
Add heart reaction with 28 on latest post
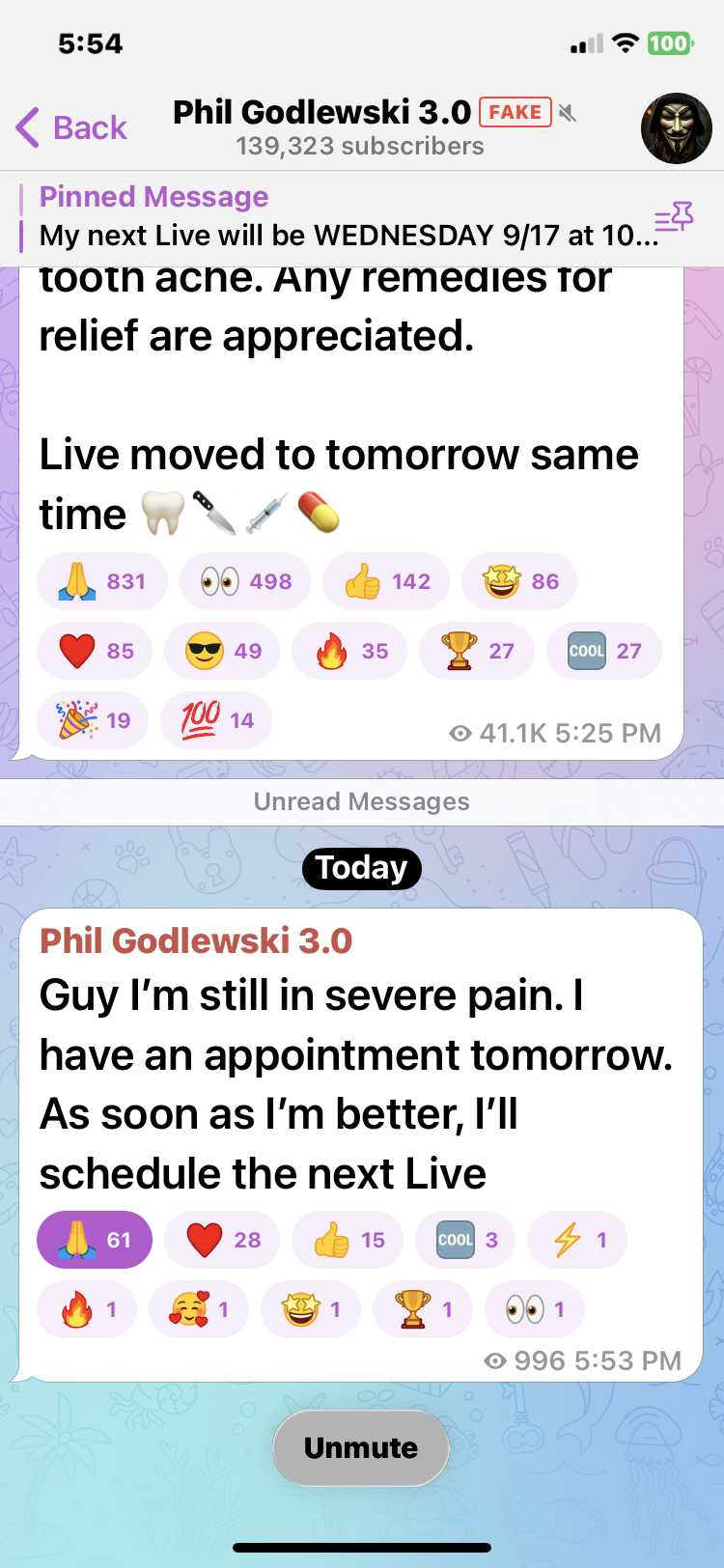click(222, 1240)
